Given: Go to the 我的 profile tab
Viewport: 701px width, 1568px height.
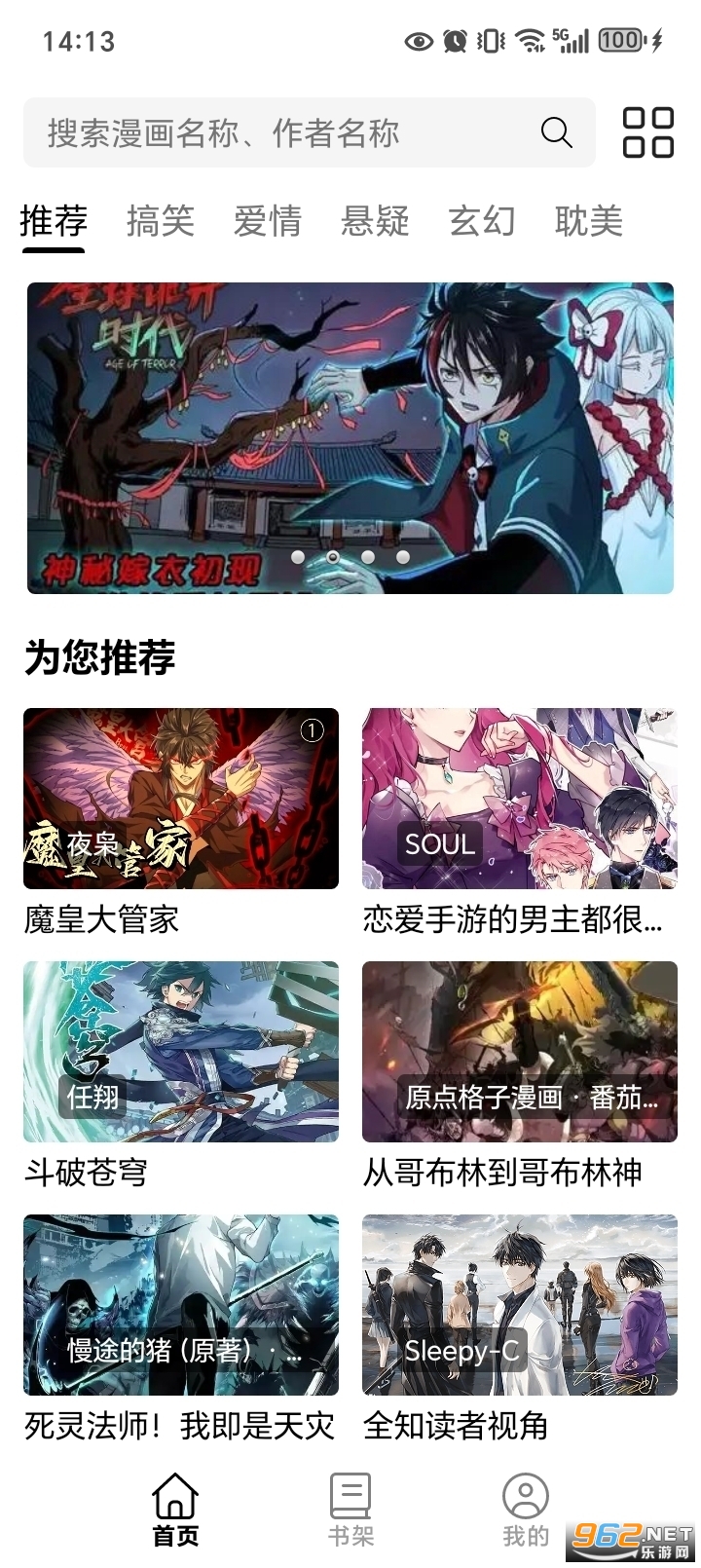Looking at the screenshot, I should coord(526,1510).
